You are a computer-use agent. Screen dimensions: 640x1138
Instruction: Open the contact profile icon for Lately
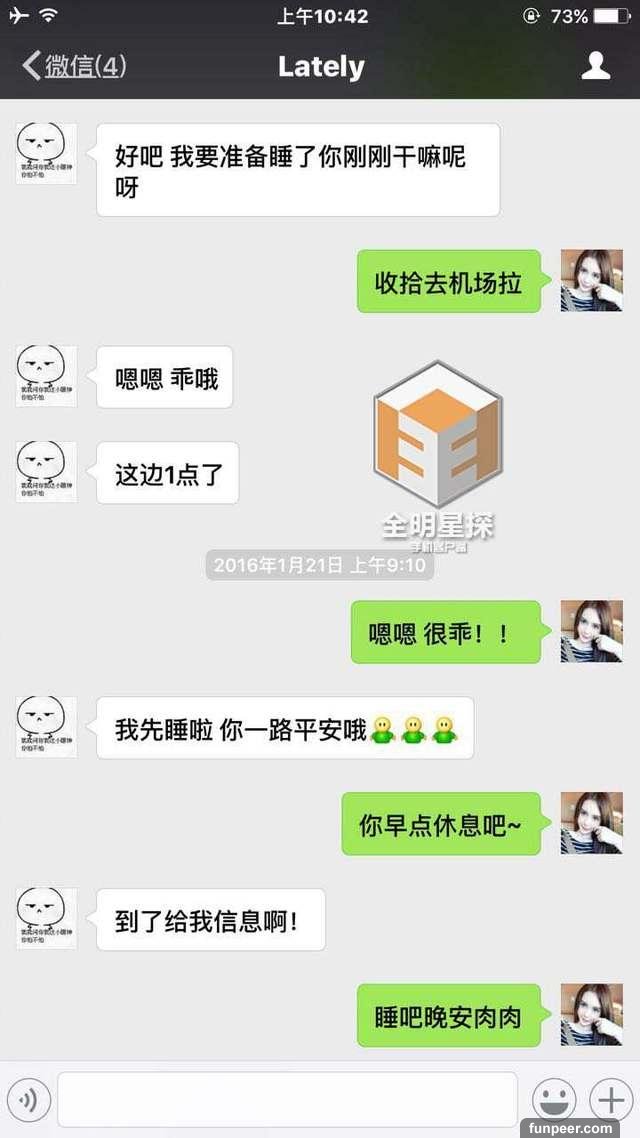coord(596,67)
